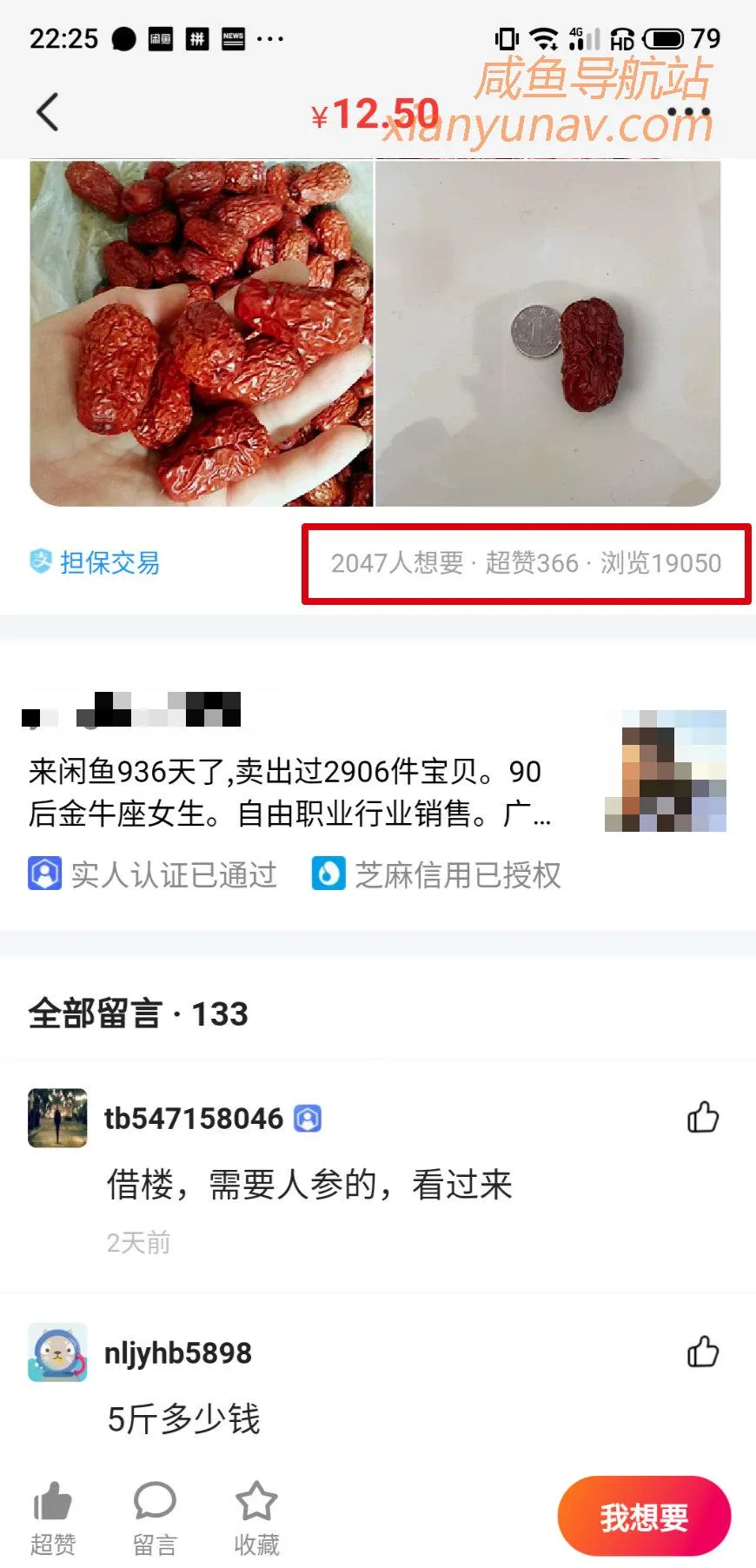Viewport: 756px width, 1568px height.
Task: Open the 拼 app icon in status bar
Action: [196, 38]
